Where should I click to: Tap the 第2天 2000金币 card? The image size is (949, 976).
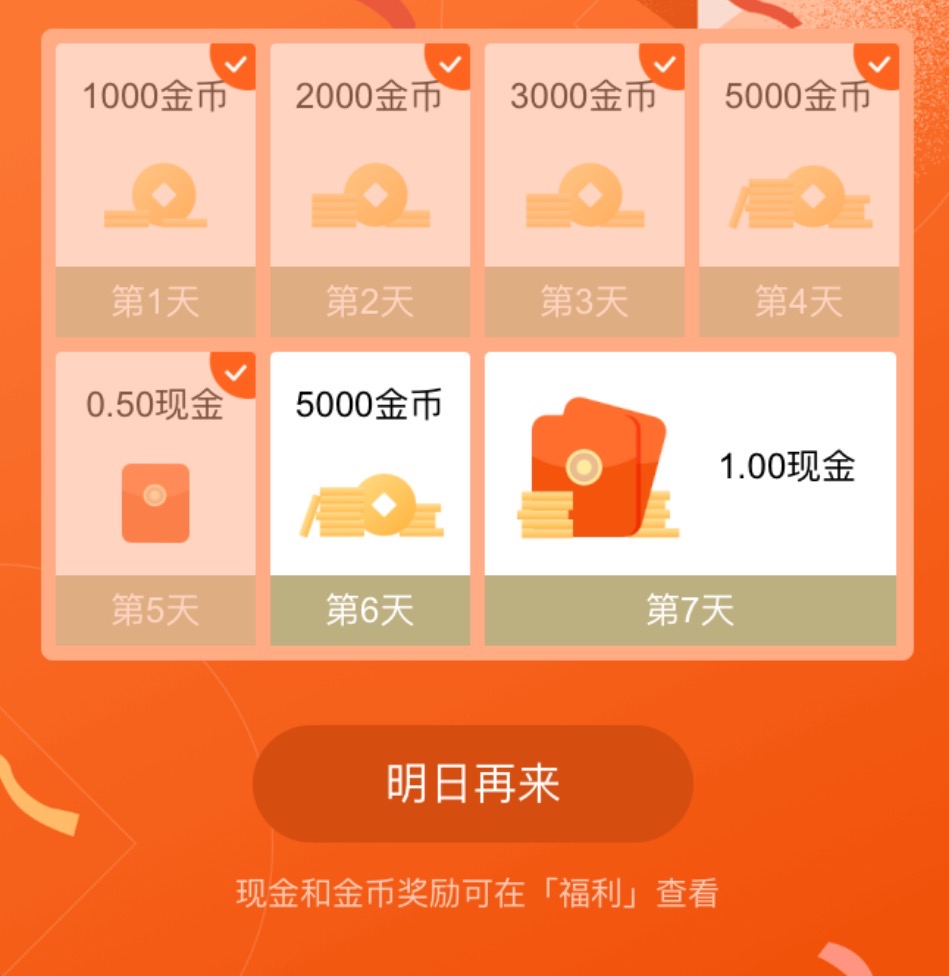[369, 190]
